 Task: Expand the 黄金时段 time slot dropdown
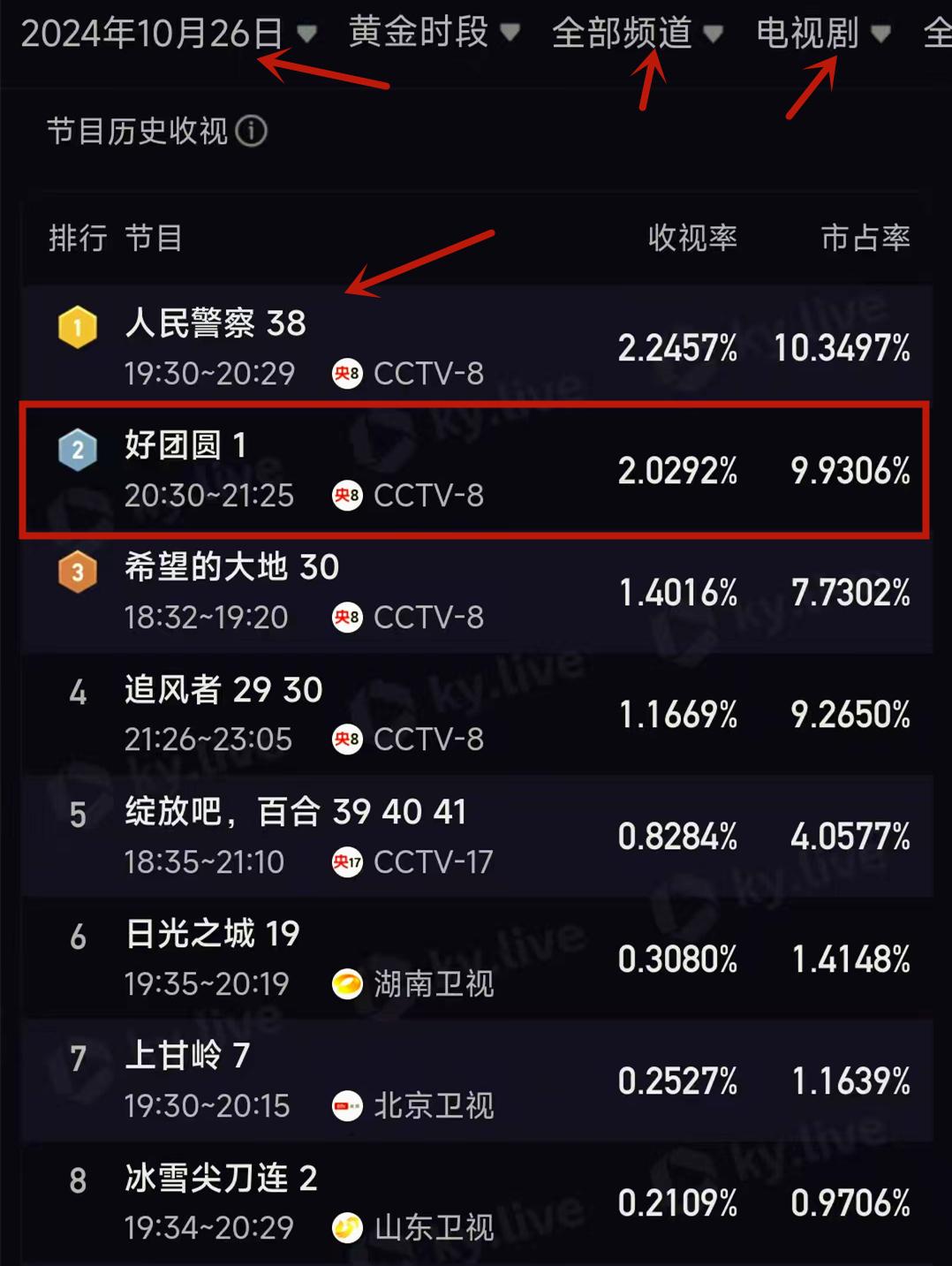tap(433, 34)
